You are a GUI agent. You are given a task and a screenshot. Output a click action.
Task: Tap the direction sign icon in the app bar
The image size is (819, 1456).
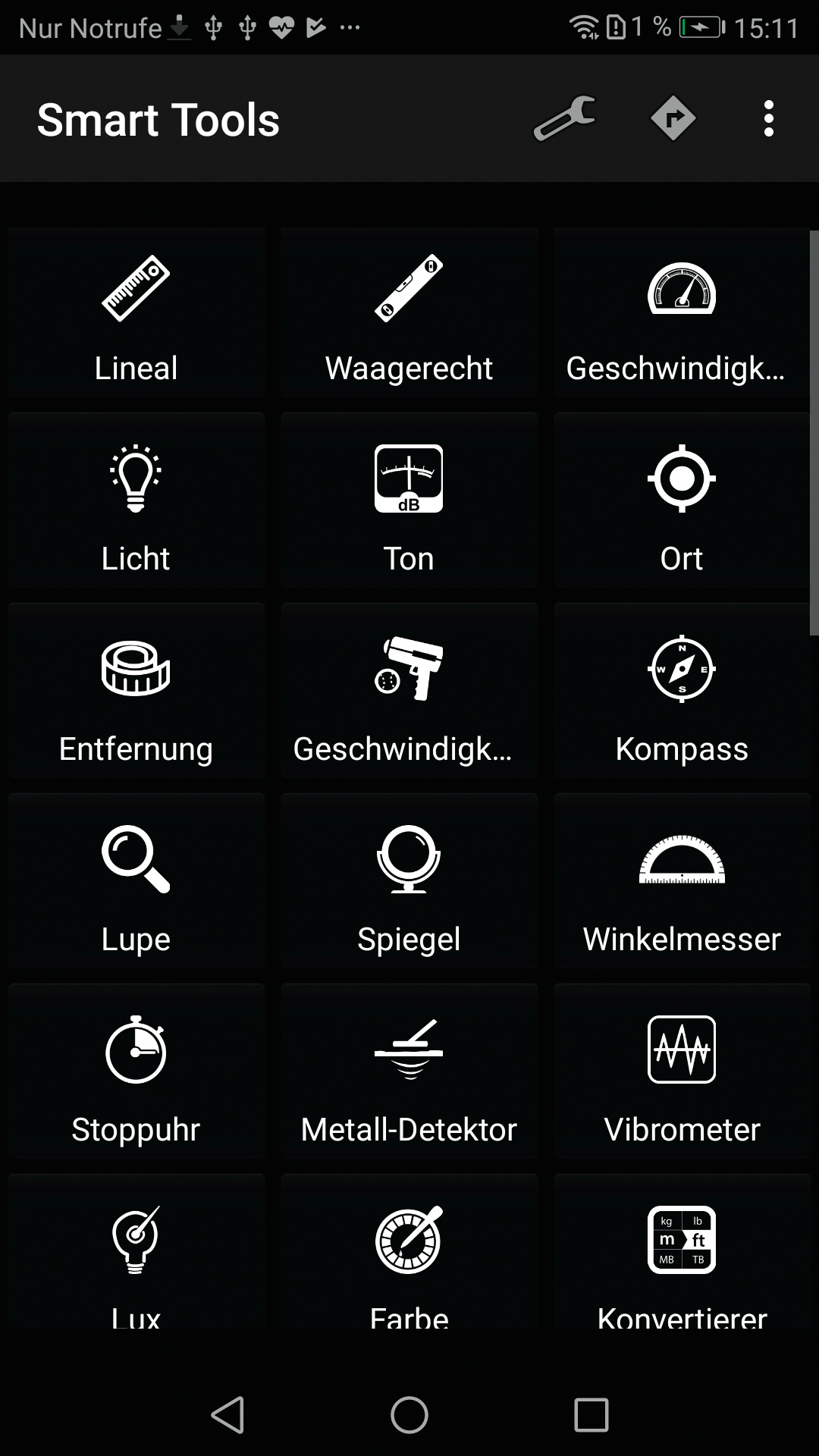[x=673, y=118]
